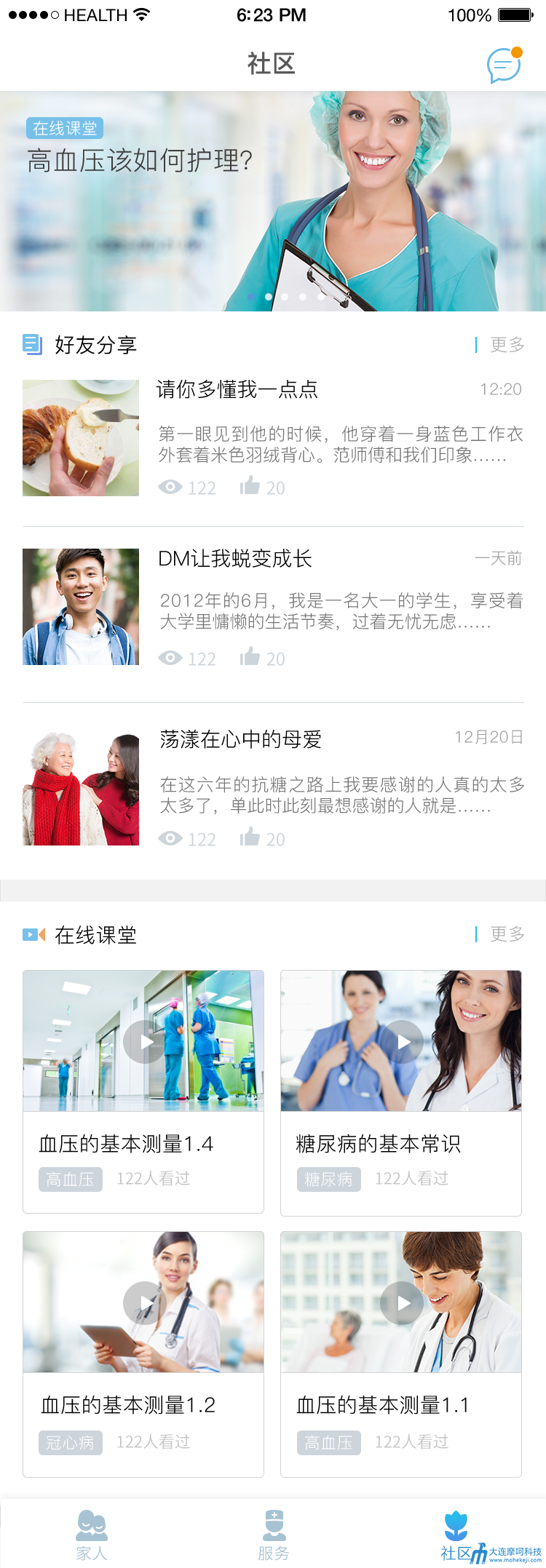Select the 社区 tab
This screenshot has width=546, height=1568.
click(456, 1534)
